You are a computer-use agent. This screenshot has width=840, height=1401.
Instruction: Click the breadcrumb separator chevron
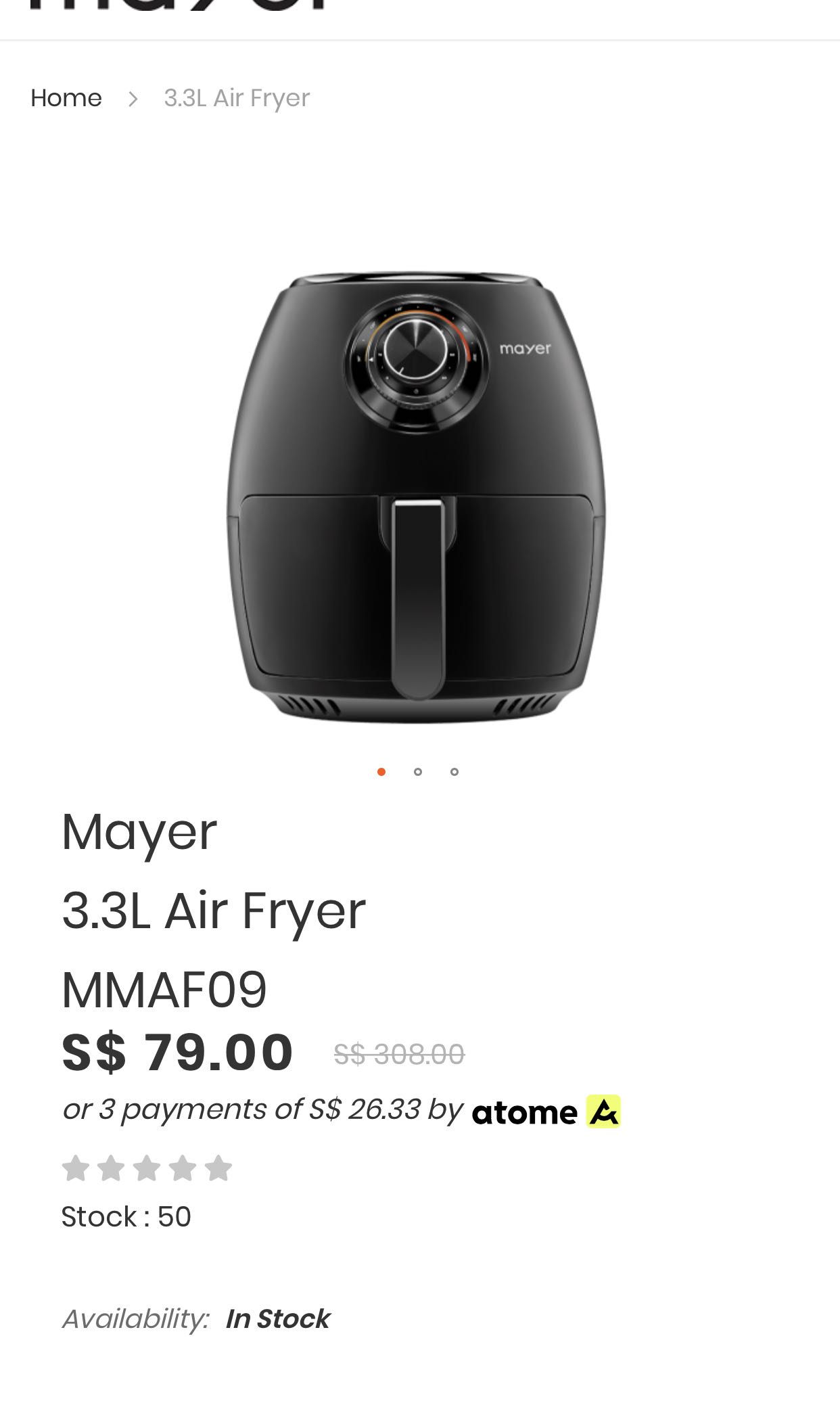point(133,99)
